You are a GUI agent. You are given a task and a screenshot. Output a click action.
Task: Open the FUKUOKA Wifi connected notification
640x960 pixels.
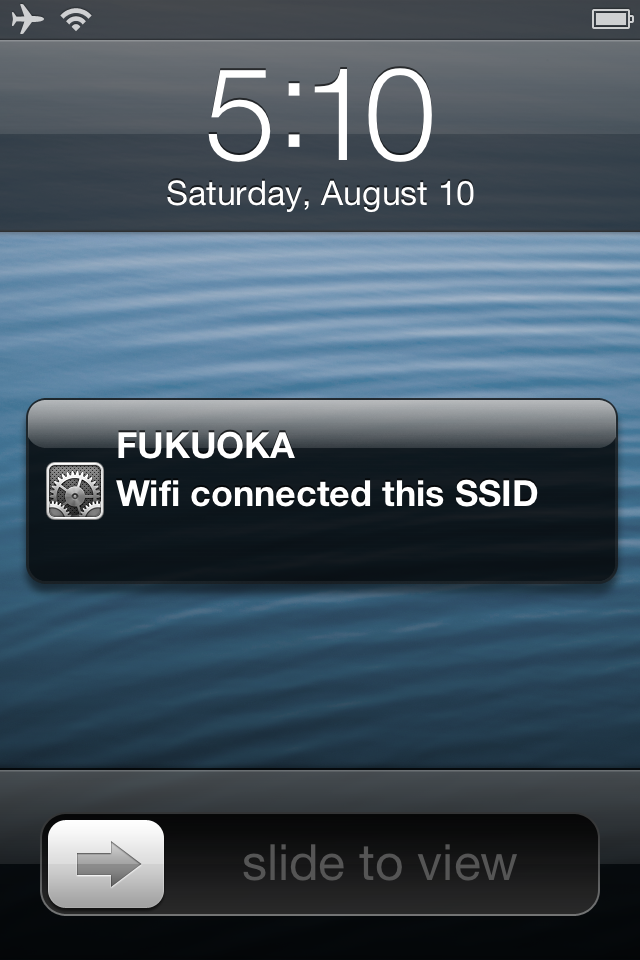(322, 490)
